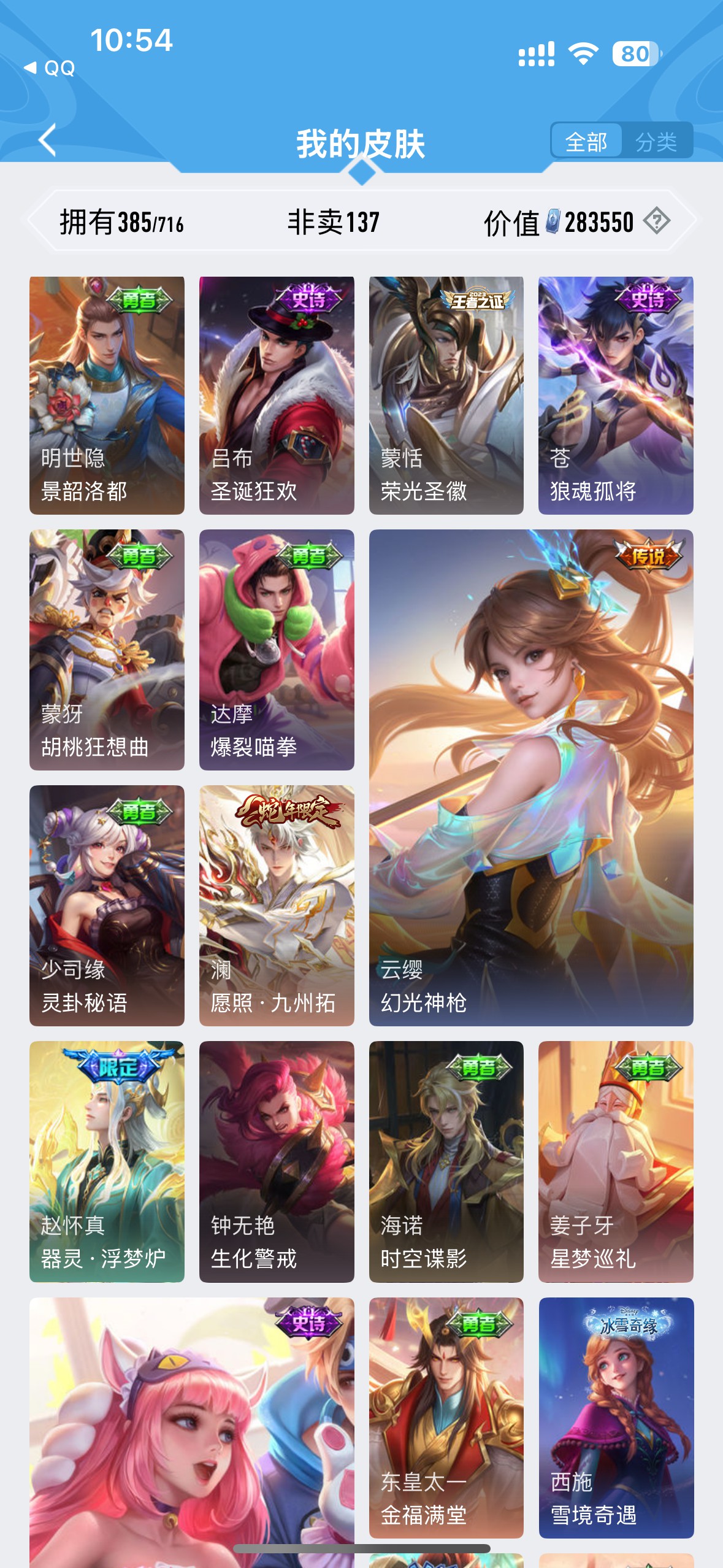Open 钟无艳 生化警戒 skin card

277,1161
